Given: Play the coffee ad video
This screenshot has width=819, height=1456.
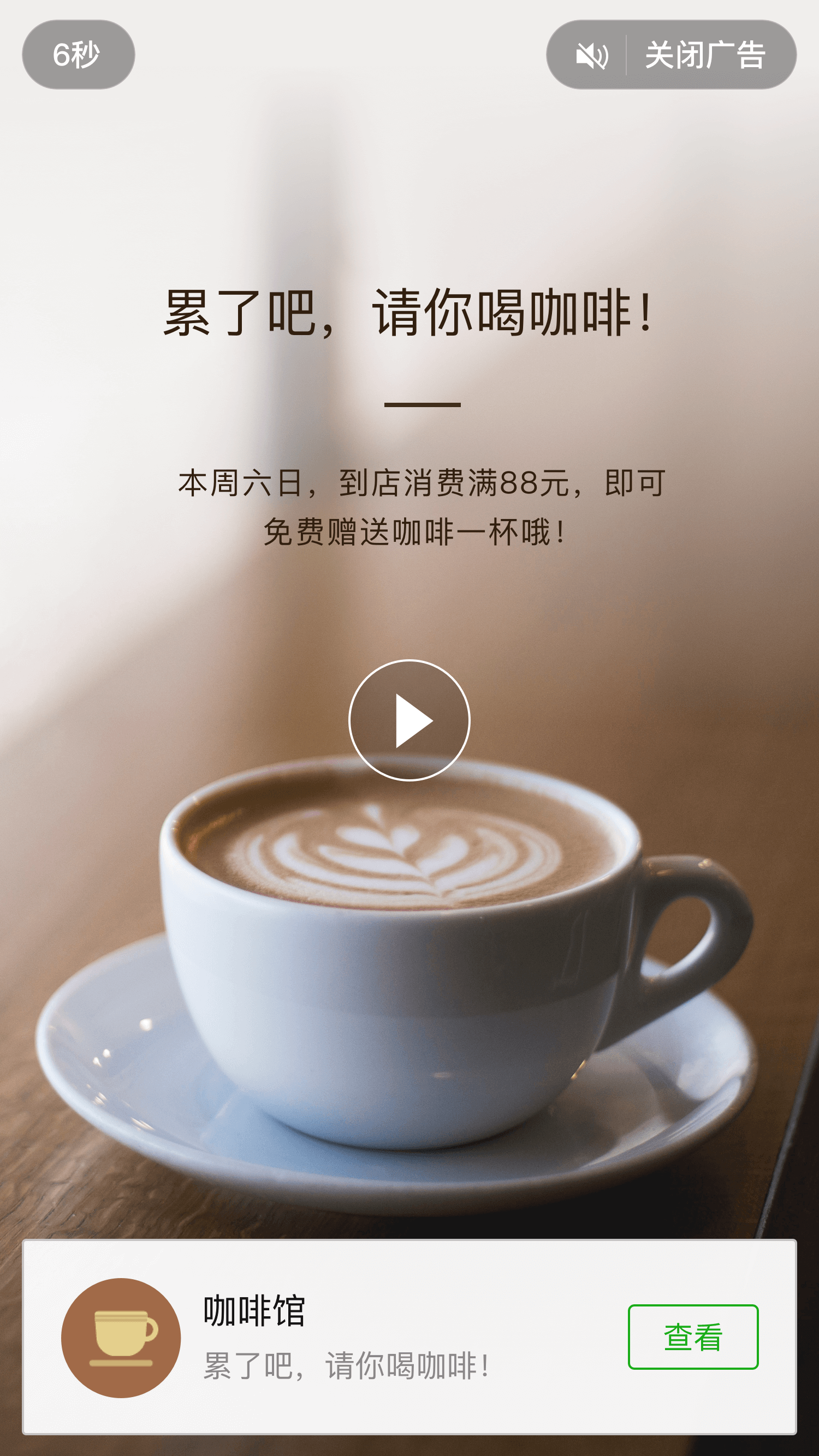Looking at the screenshot, I should coord(409,720).
